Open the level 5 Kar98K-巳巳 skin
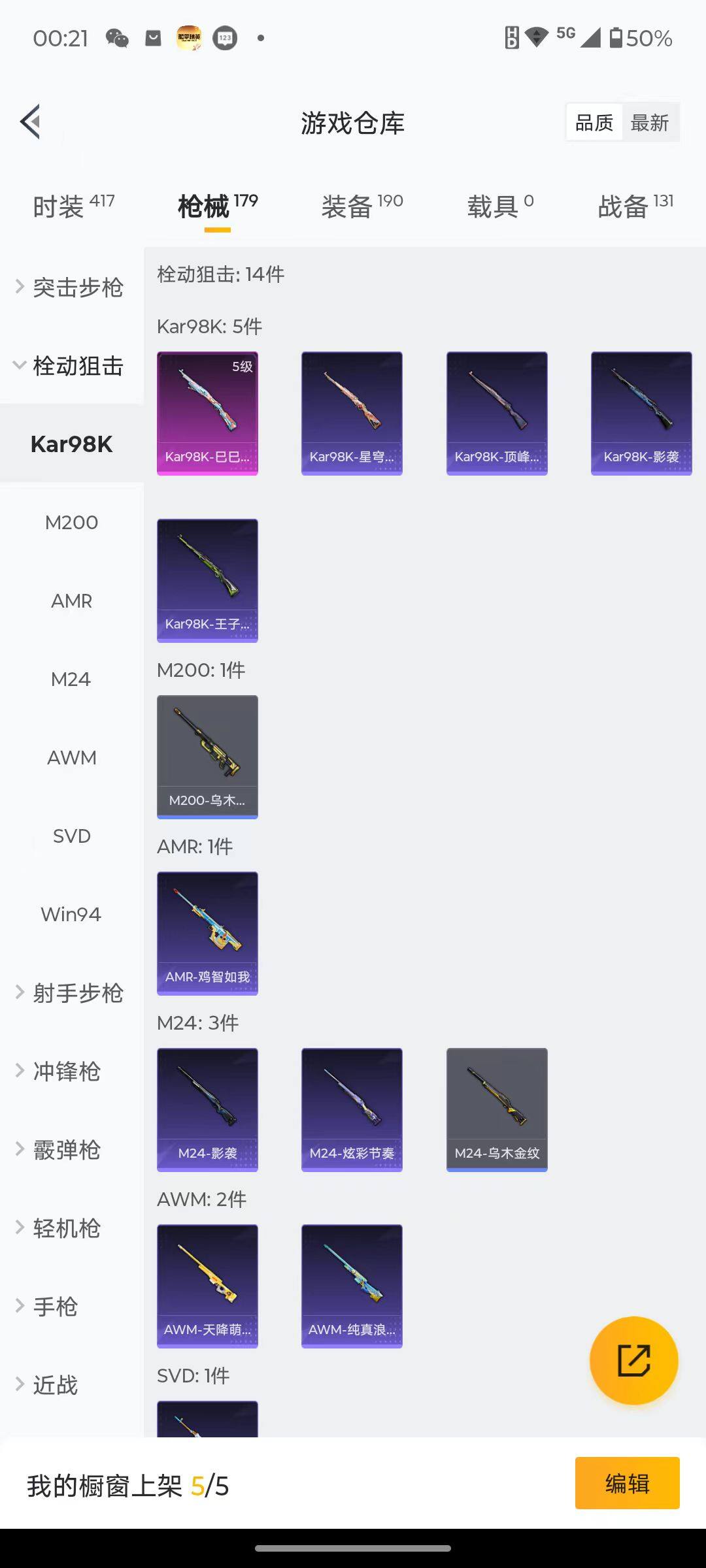This screenshot has width=706, height=1568. pyautogui.click(x=207, y=413)
